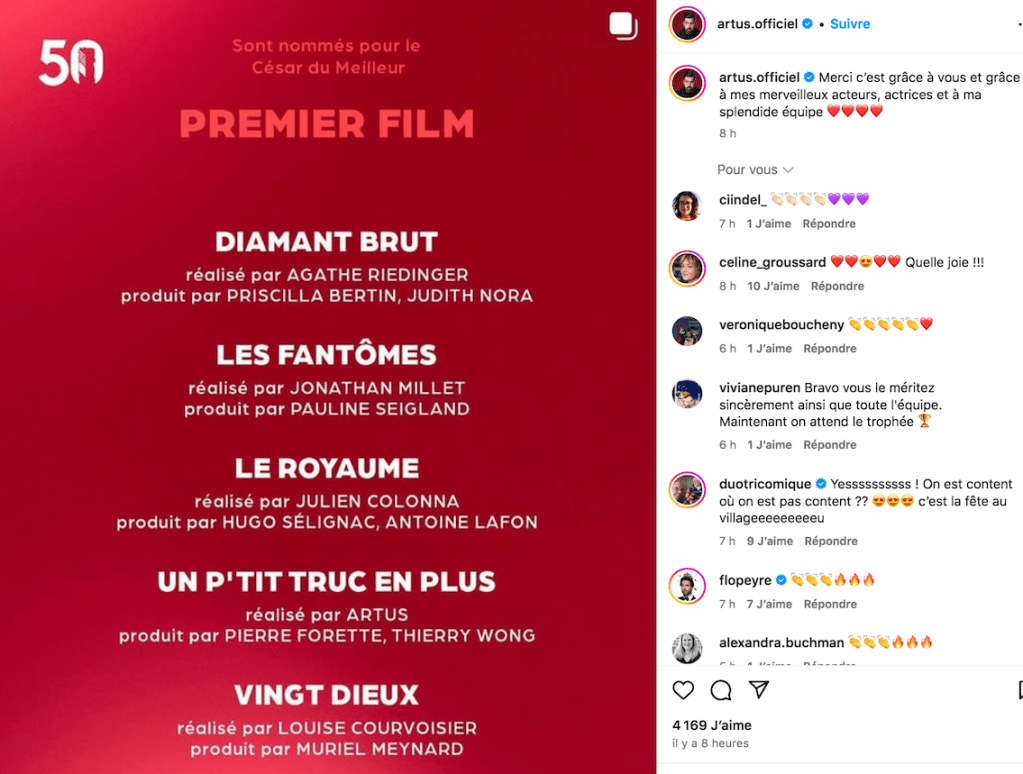Reply to duotricomique's comment
The image size is (1023, 774).
pyautogui.click(x=831, y=541)
